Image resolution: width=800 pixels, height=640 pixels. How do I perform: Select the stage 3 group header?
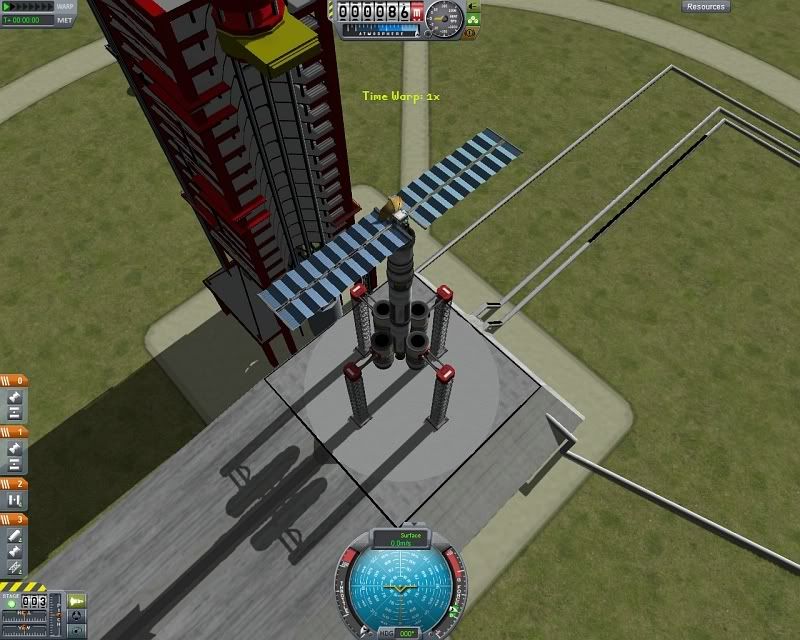pos(15,519)
